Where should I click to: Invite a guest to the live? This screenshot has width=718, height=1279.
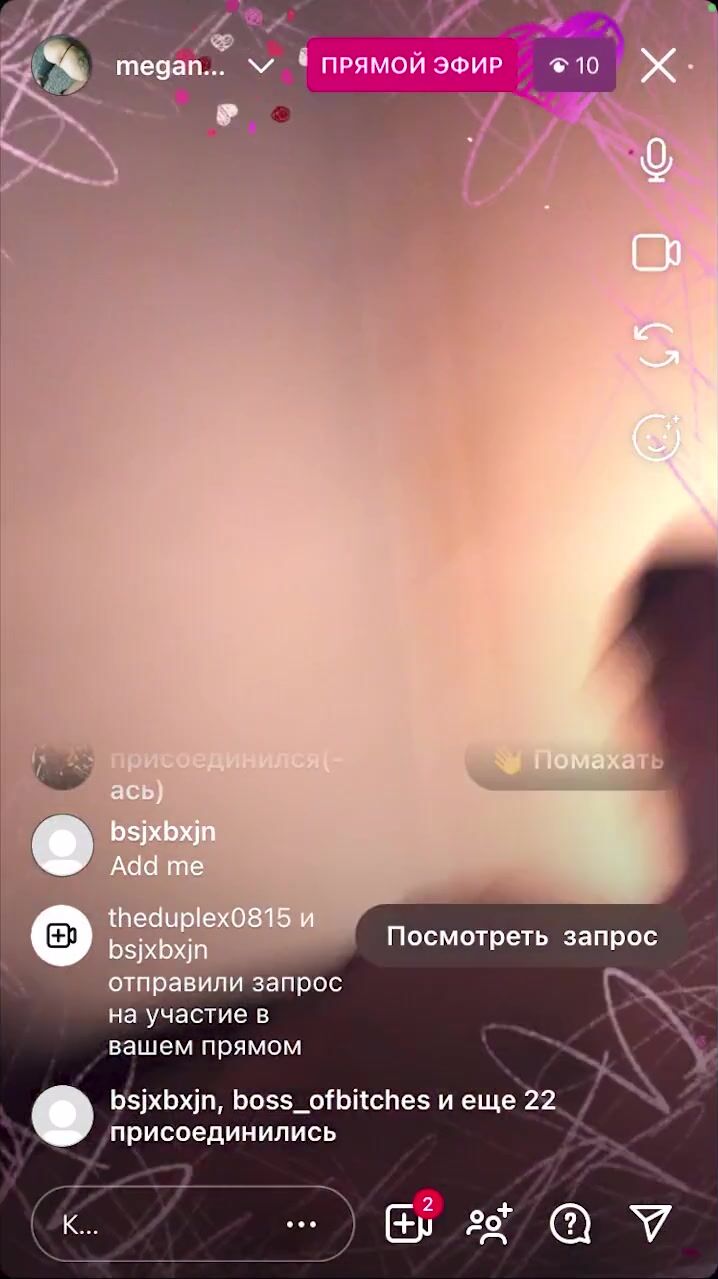coord(490,1224)
